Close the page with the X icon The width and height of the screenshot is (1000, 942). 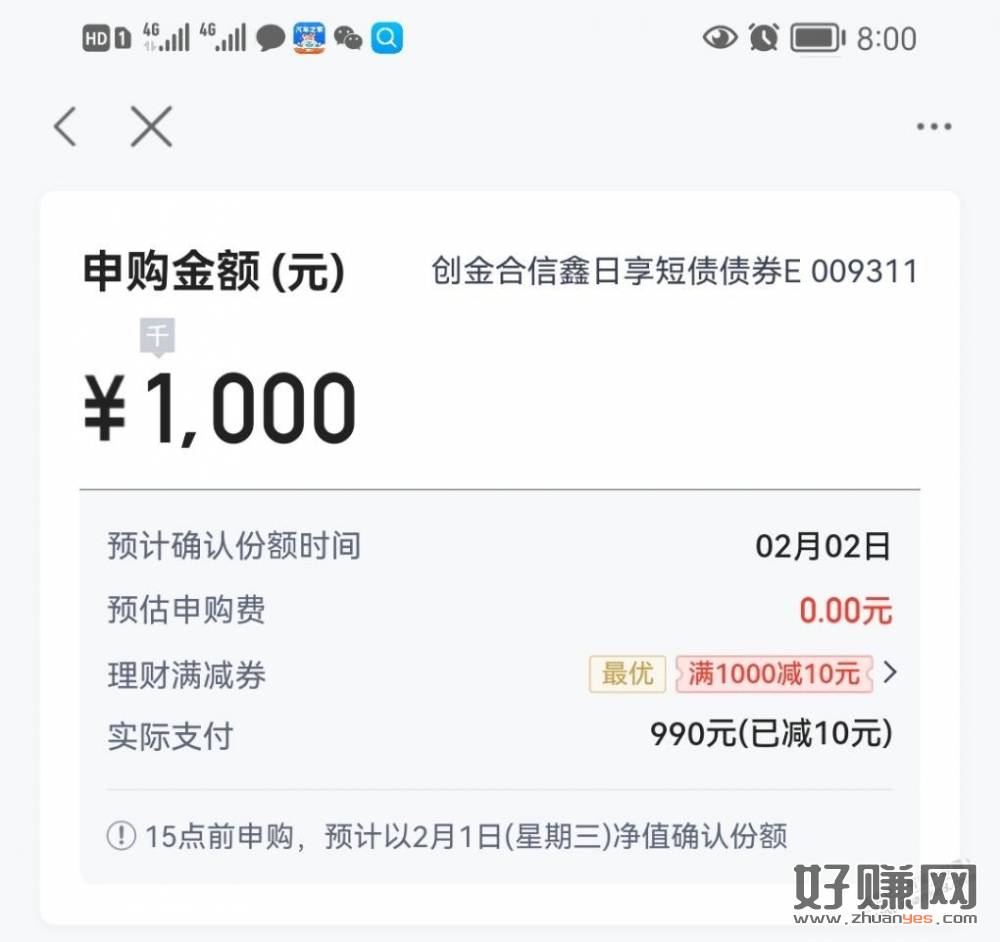151,127
